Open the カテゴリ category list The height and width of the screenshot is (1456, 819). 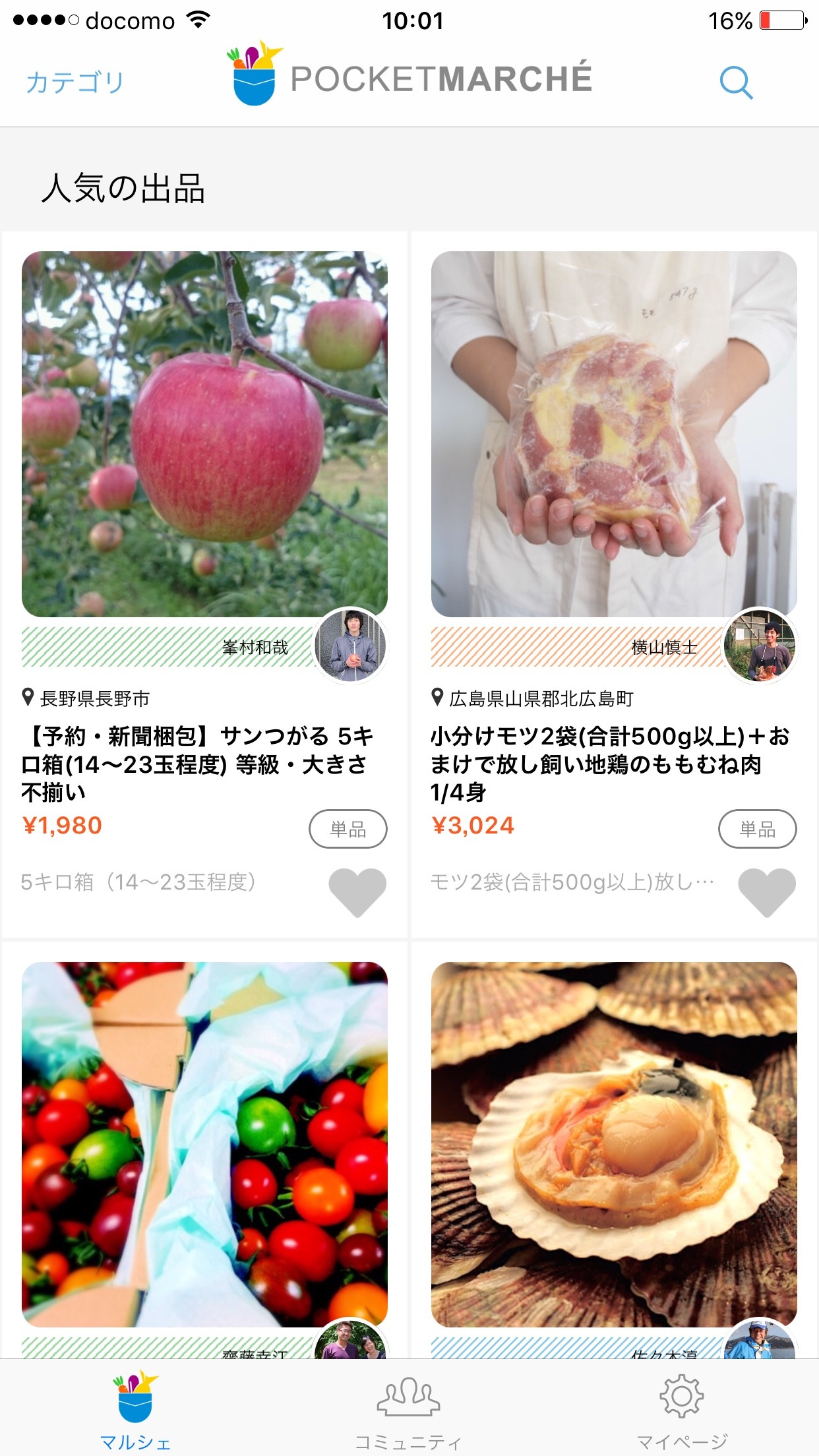click(75, 82)
